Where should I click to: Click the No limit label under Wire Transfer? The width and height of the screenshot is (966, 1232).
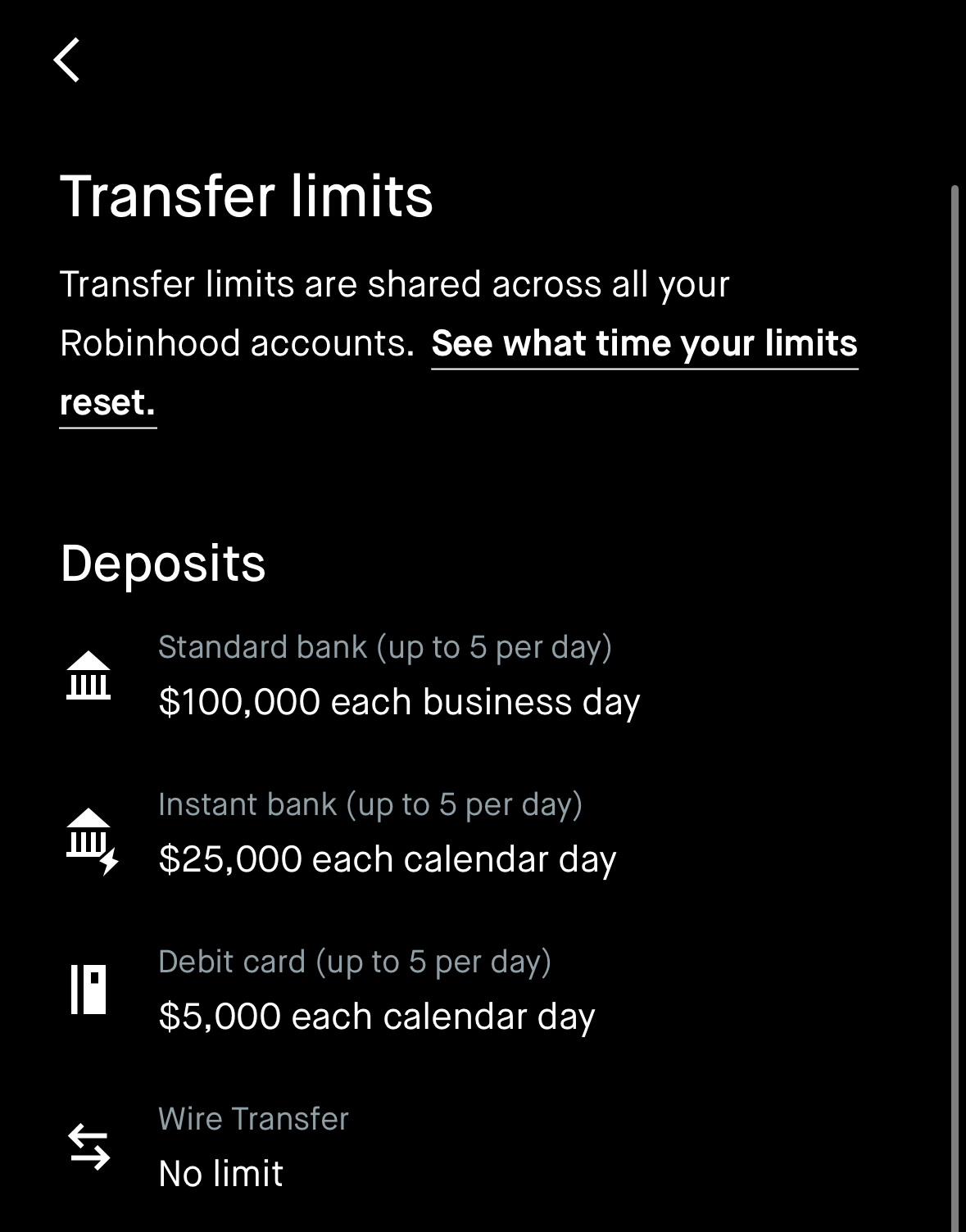[220, 1173]
